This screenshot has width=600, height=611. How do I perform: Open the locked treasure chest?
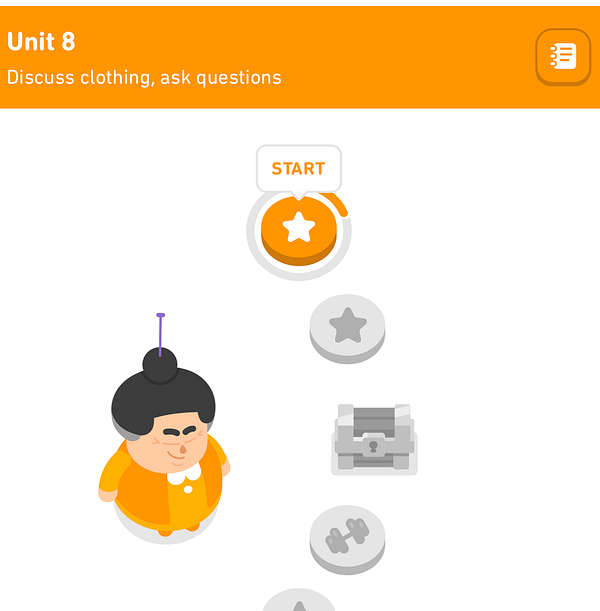pos(374,439)
